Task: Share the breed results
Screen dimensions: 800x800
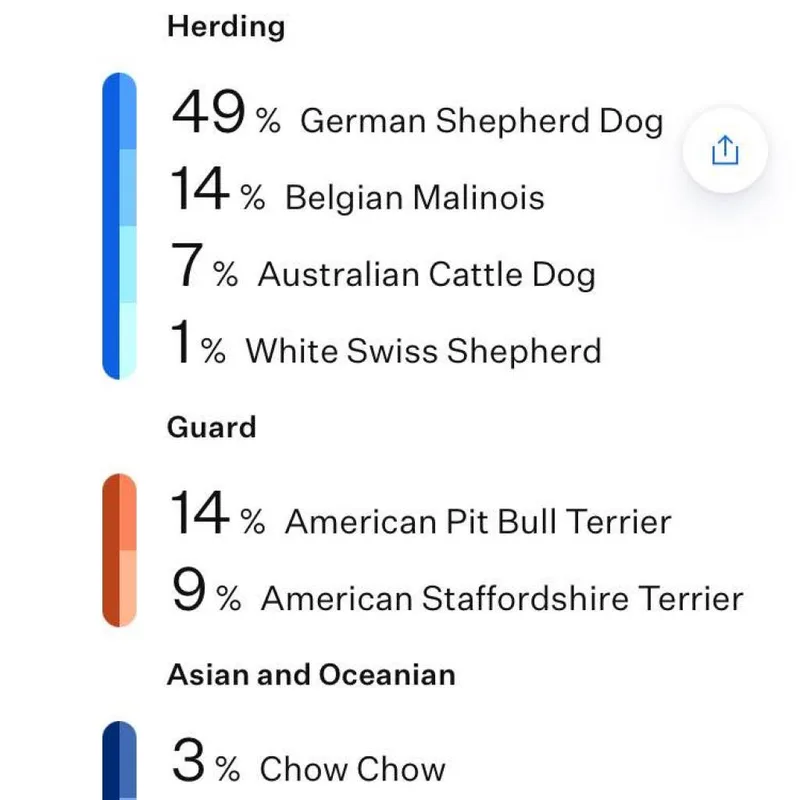Action: pos(725,151)
